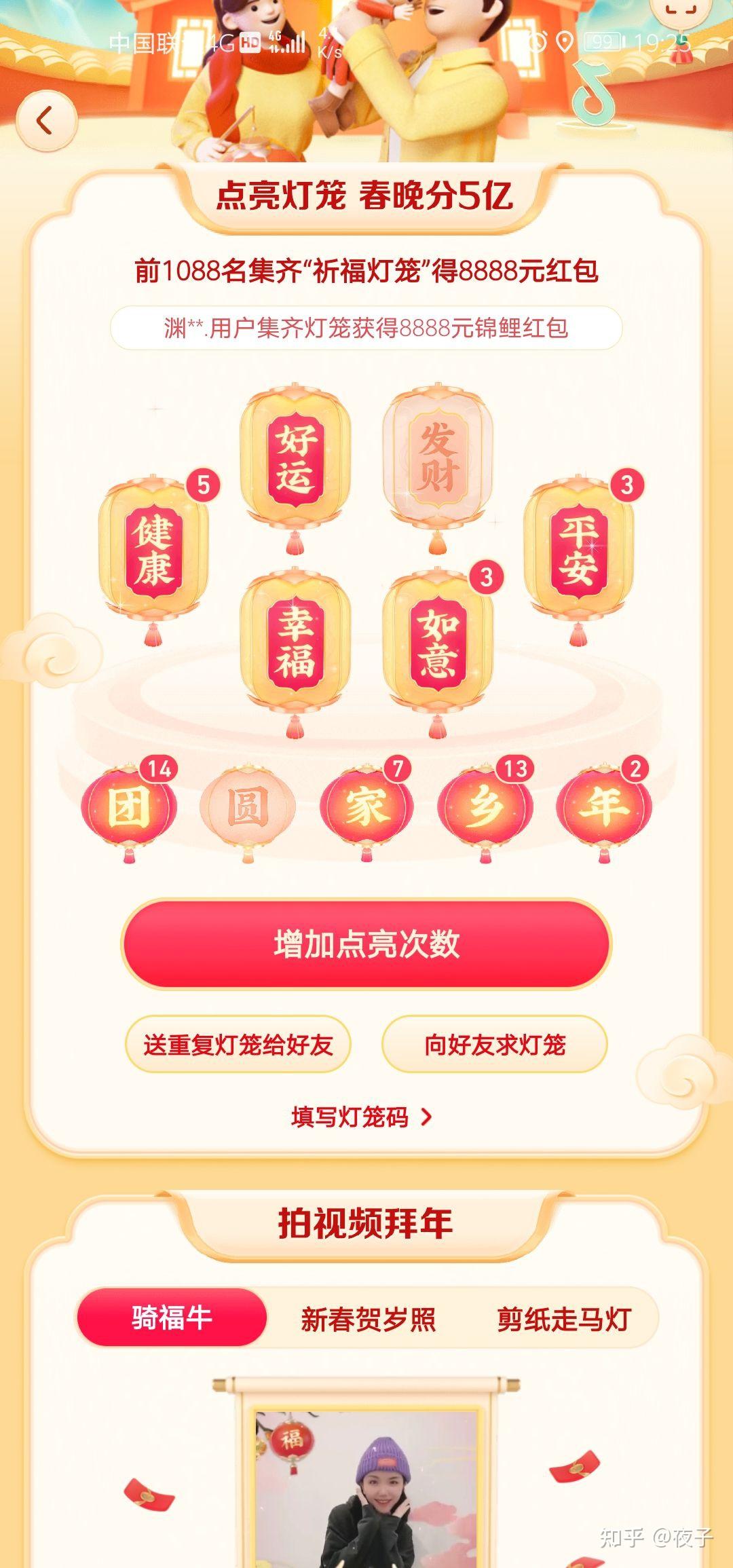
Task: Open 送重复灯笼给好友
Action: click(x=238, y=1044)
